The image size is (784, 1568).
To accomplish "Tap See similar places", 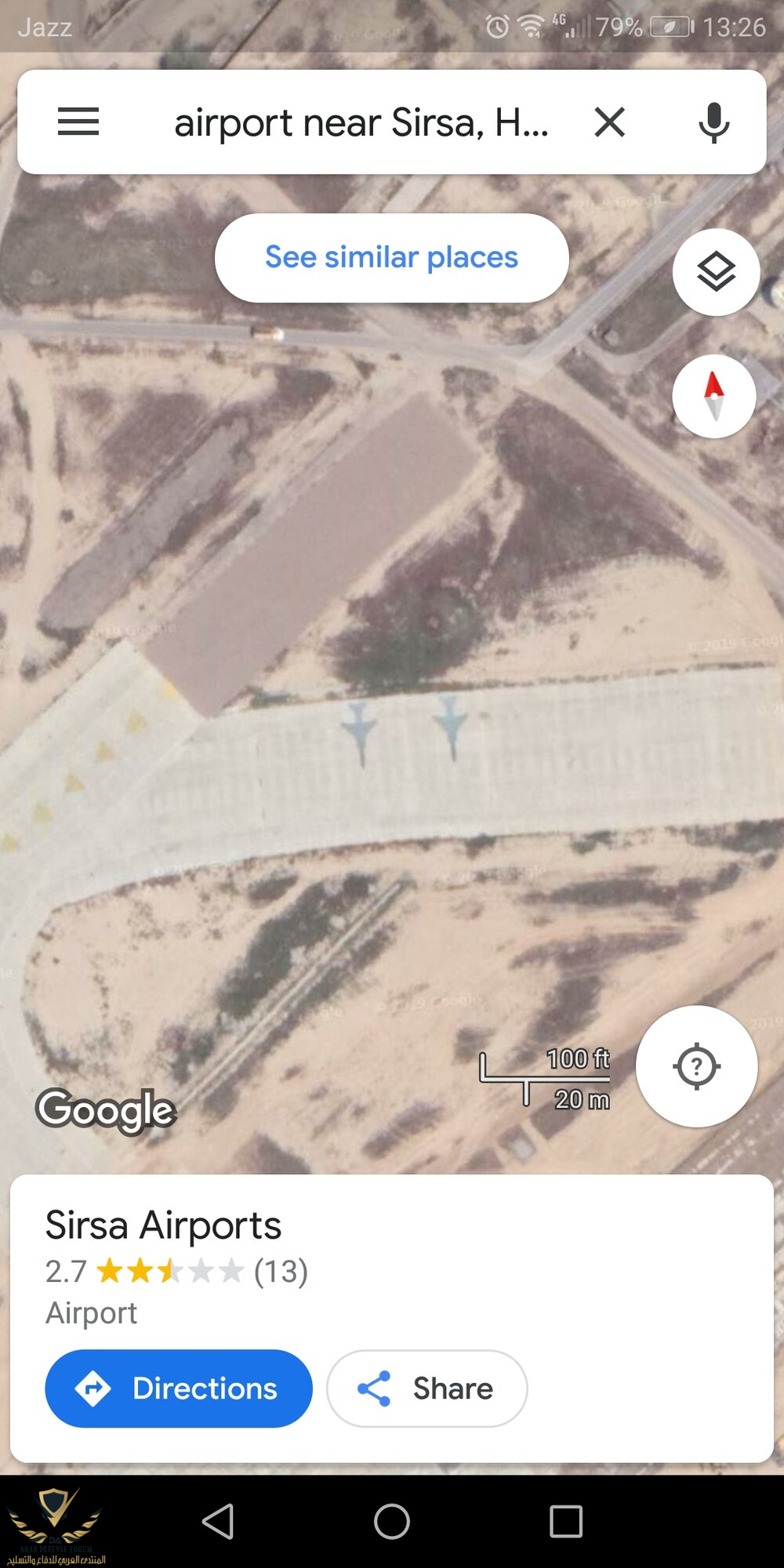I will coord(391,258).
